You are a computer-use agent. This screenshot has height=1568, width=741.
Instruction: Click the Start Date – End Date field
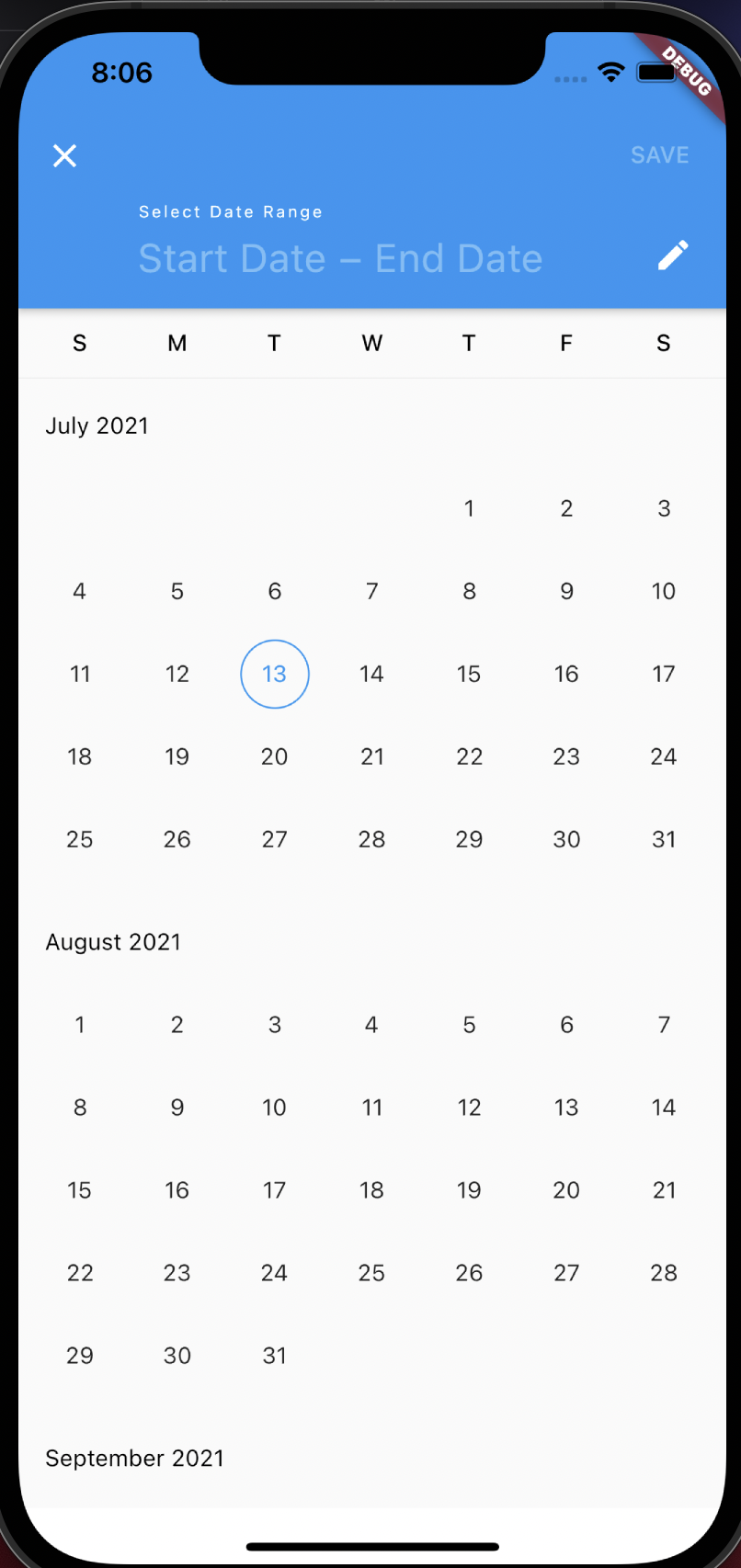click(x=340, y=258)
